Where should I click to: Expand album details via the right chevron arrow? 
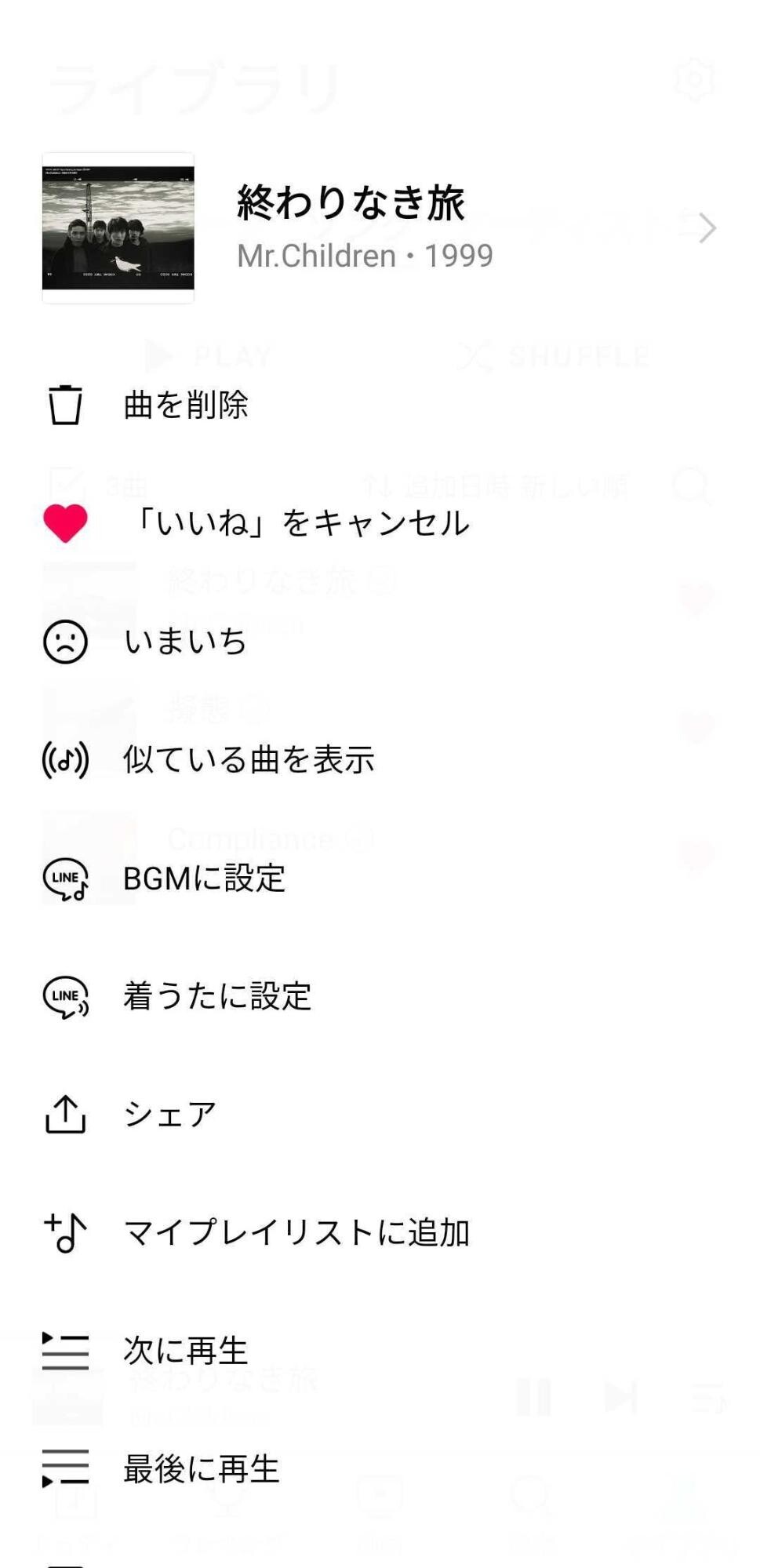(706, 228)
